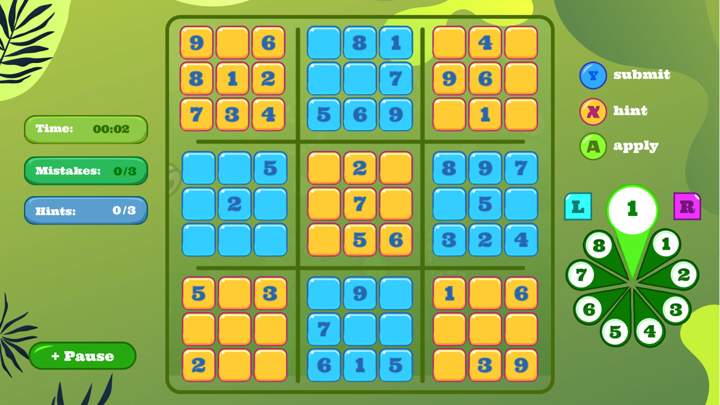This screenshot has width=720, height=405.
Task: Select number 8 on the wheel
Action: click(599, 245)
